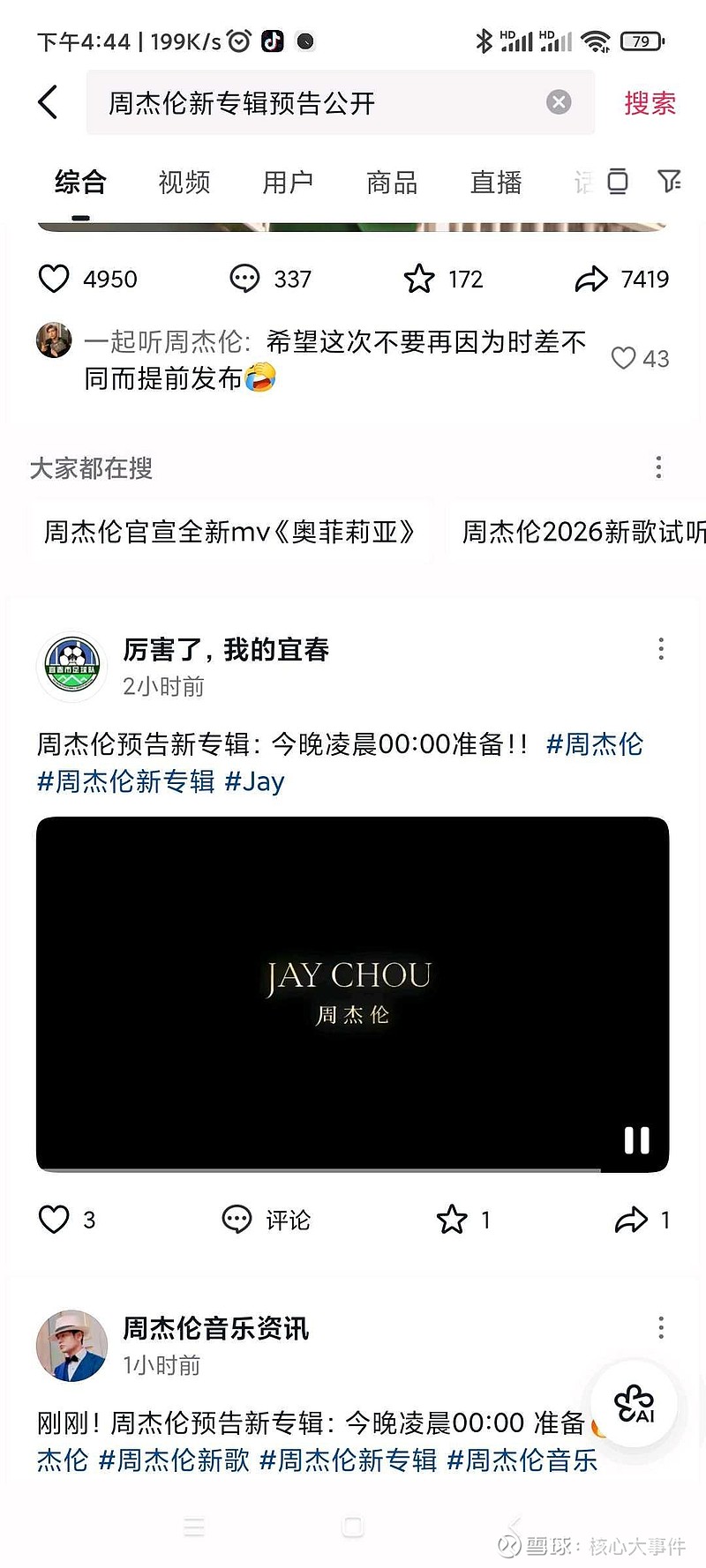
Task: Tap the 搜索 button
Action: [650, 103]
